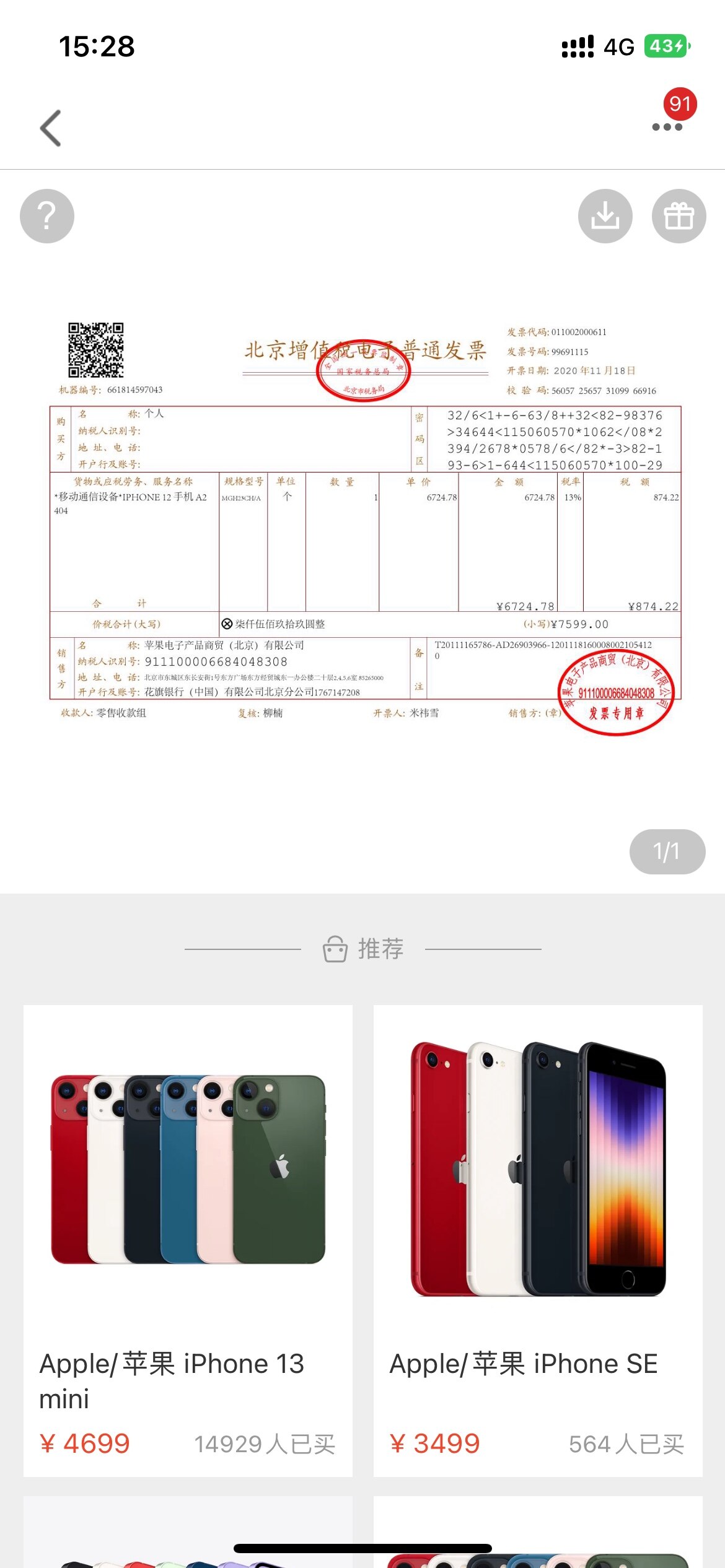Go back using the top-left arrow

pyautogui.click(x=51, y=128)
